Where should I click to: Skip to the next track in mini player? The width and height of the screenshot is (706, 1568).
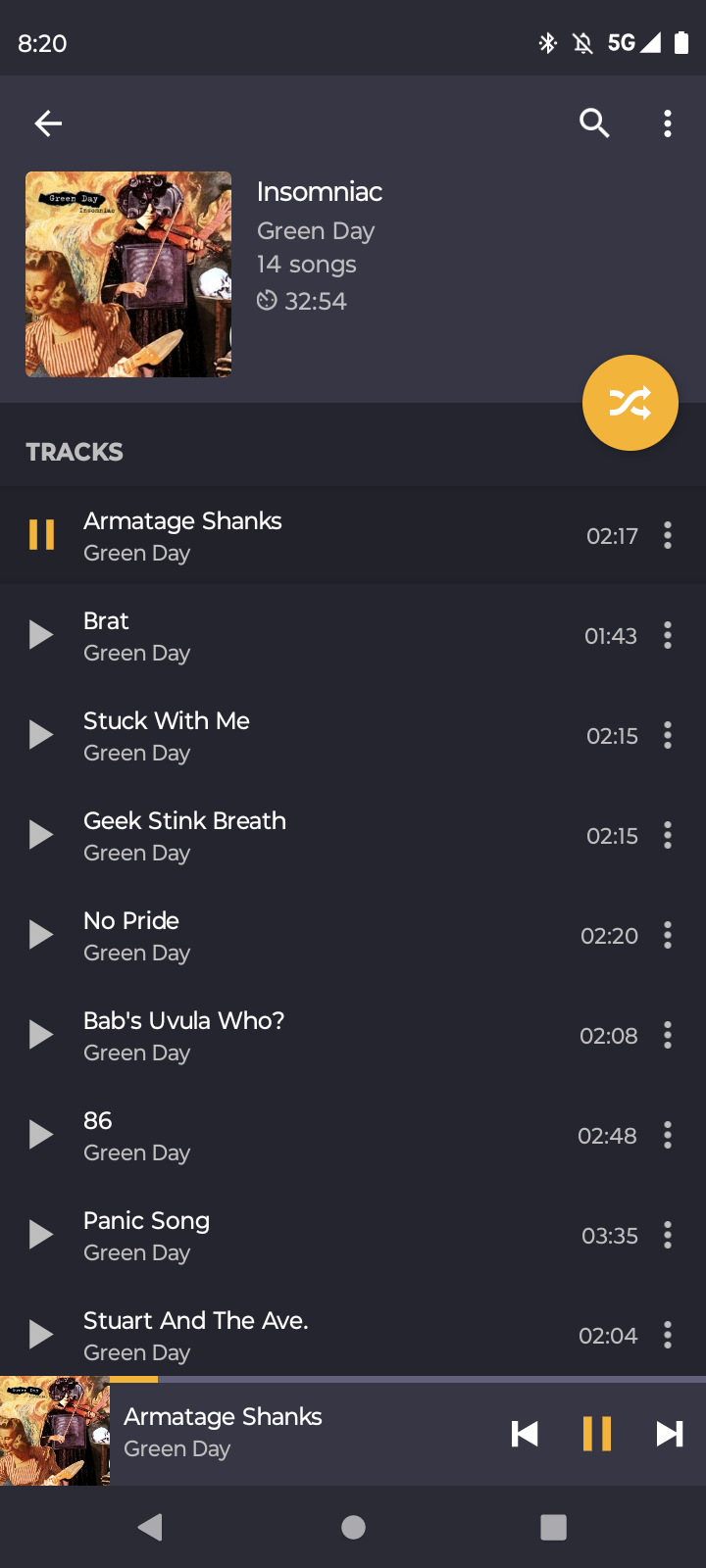point(670,1434)
